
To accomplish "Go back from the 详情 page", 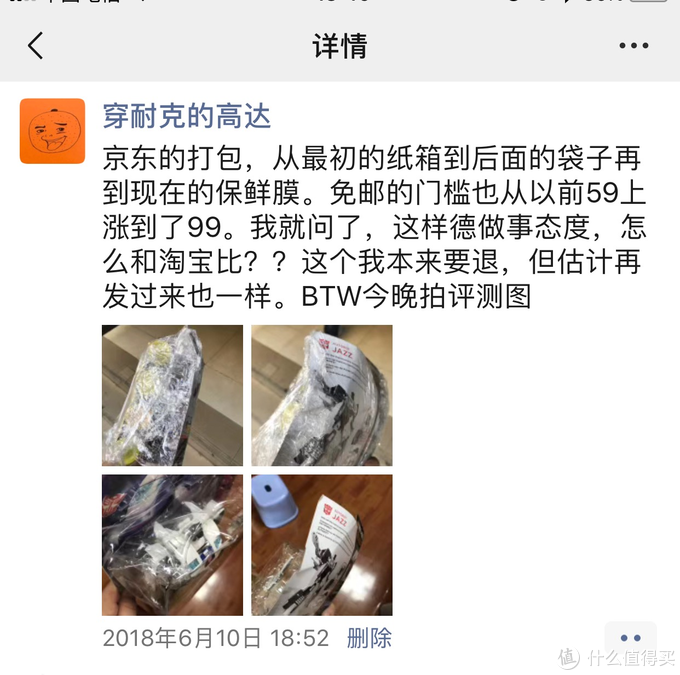I will tap(36, 46).
